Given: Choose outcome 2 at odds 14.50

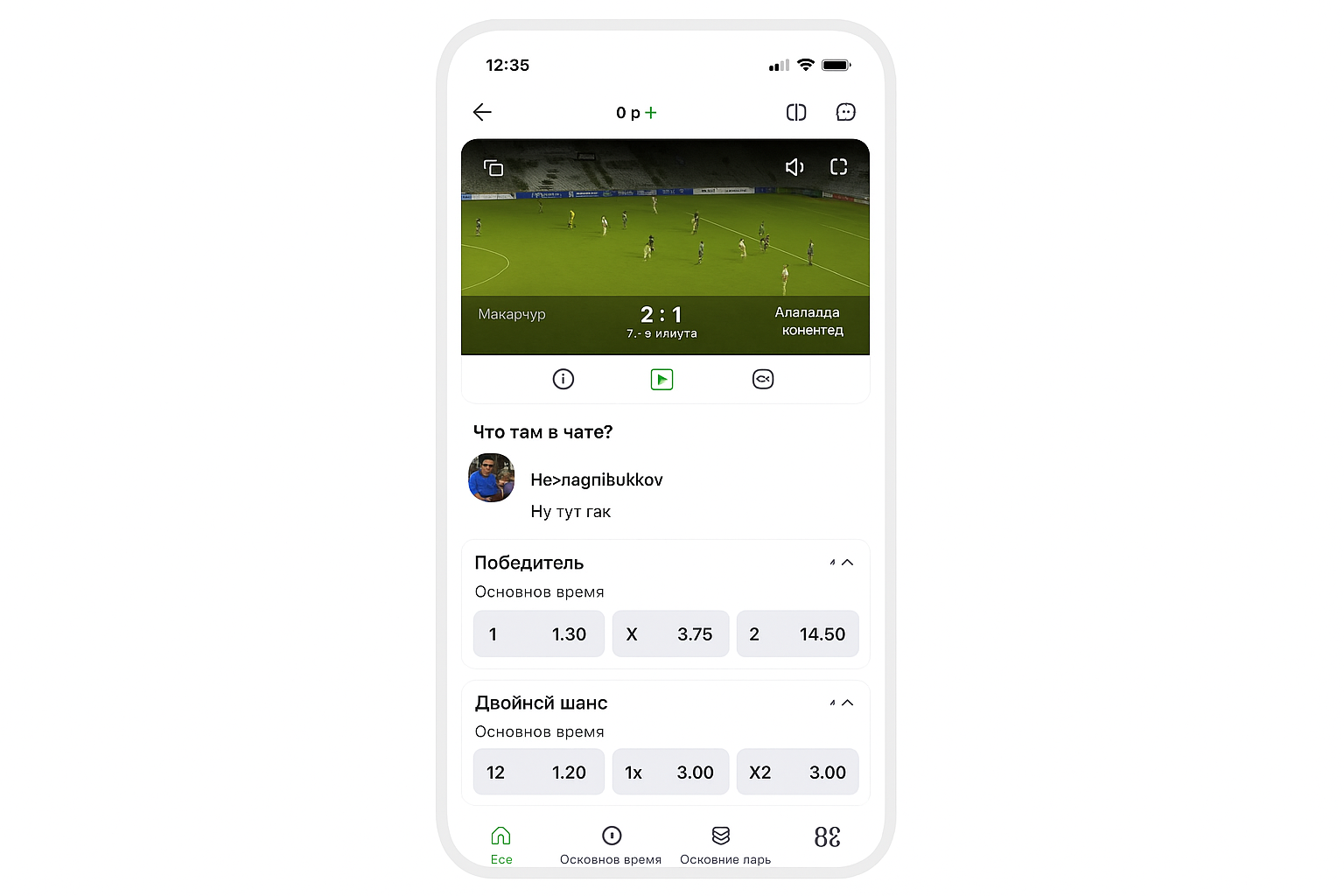Looking at the screenshot, I should tap(797, 634).
